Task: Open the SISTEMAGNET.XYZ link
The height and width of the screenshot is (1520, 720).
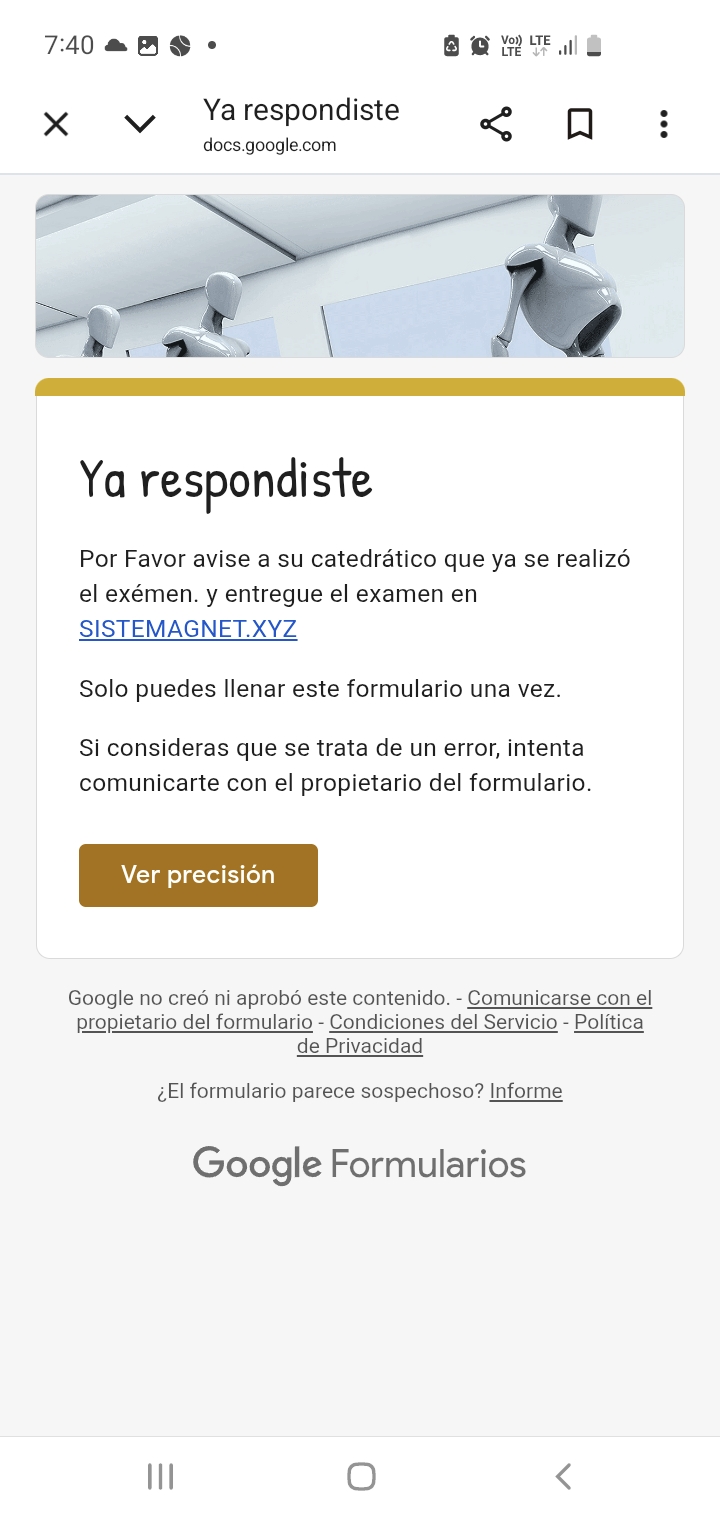Action: pos(188,629)
